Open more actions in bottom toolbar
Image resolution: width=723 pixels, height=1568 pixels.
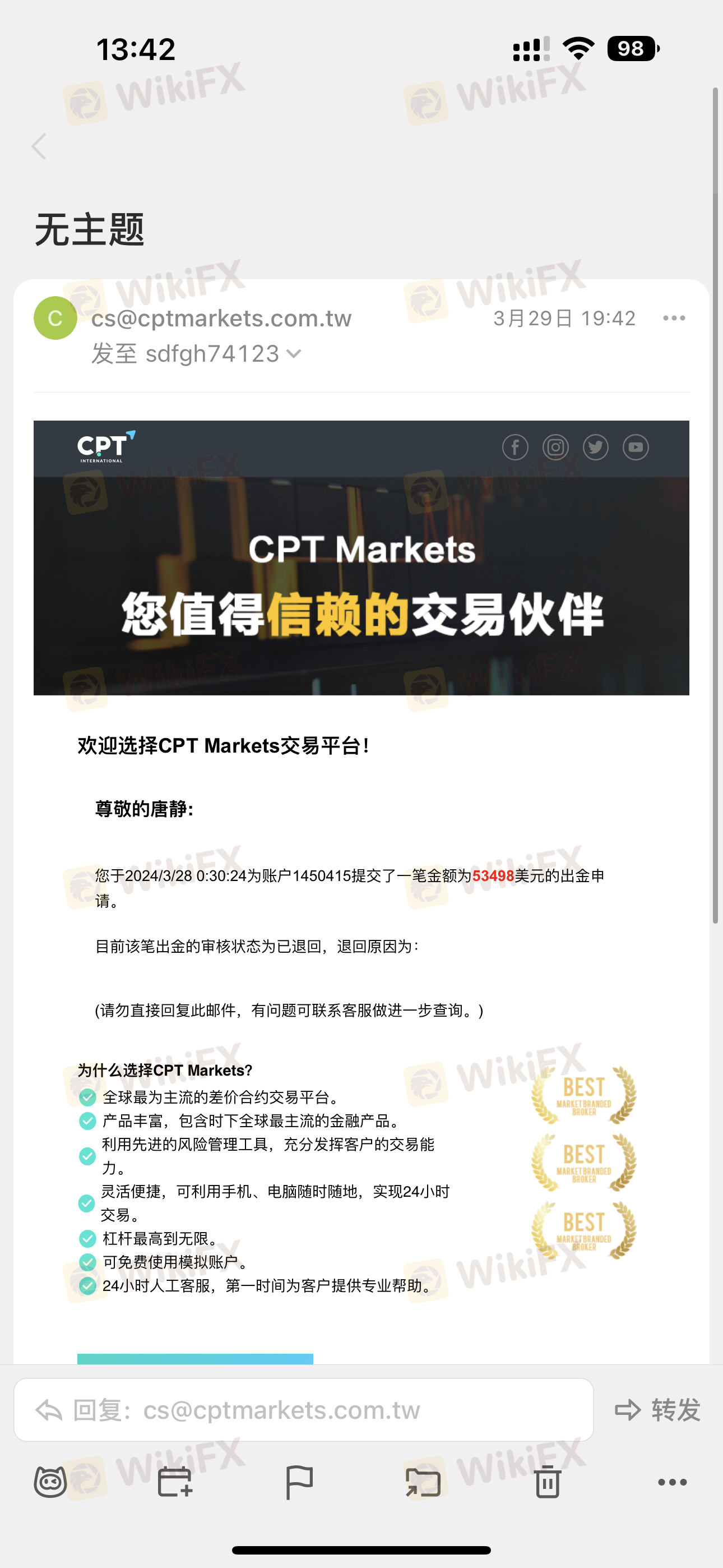672,1482
